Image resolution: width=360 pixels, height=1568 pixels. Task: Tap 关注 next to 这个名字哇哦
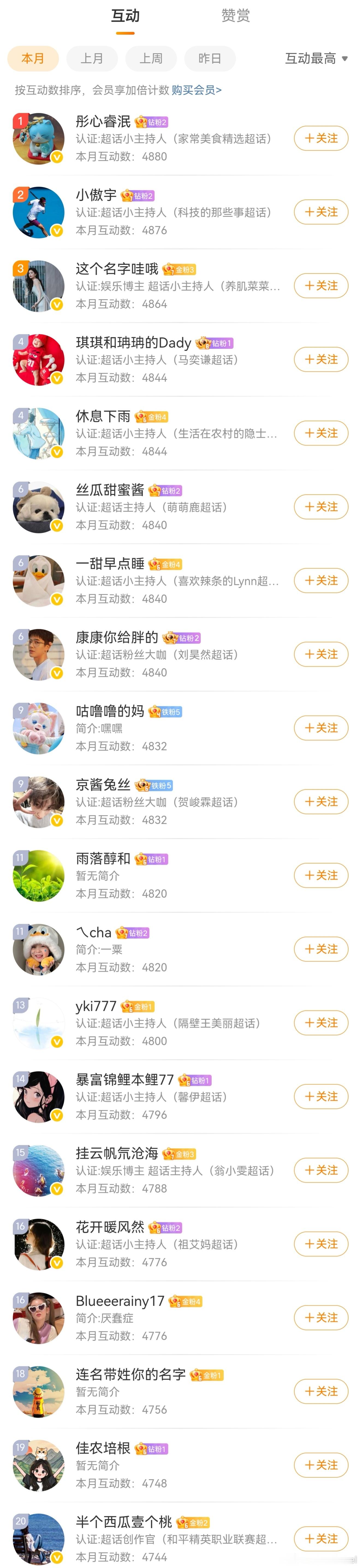tap(321, 286)
